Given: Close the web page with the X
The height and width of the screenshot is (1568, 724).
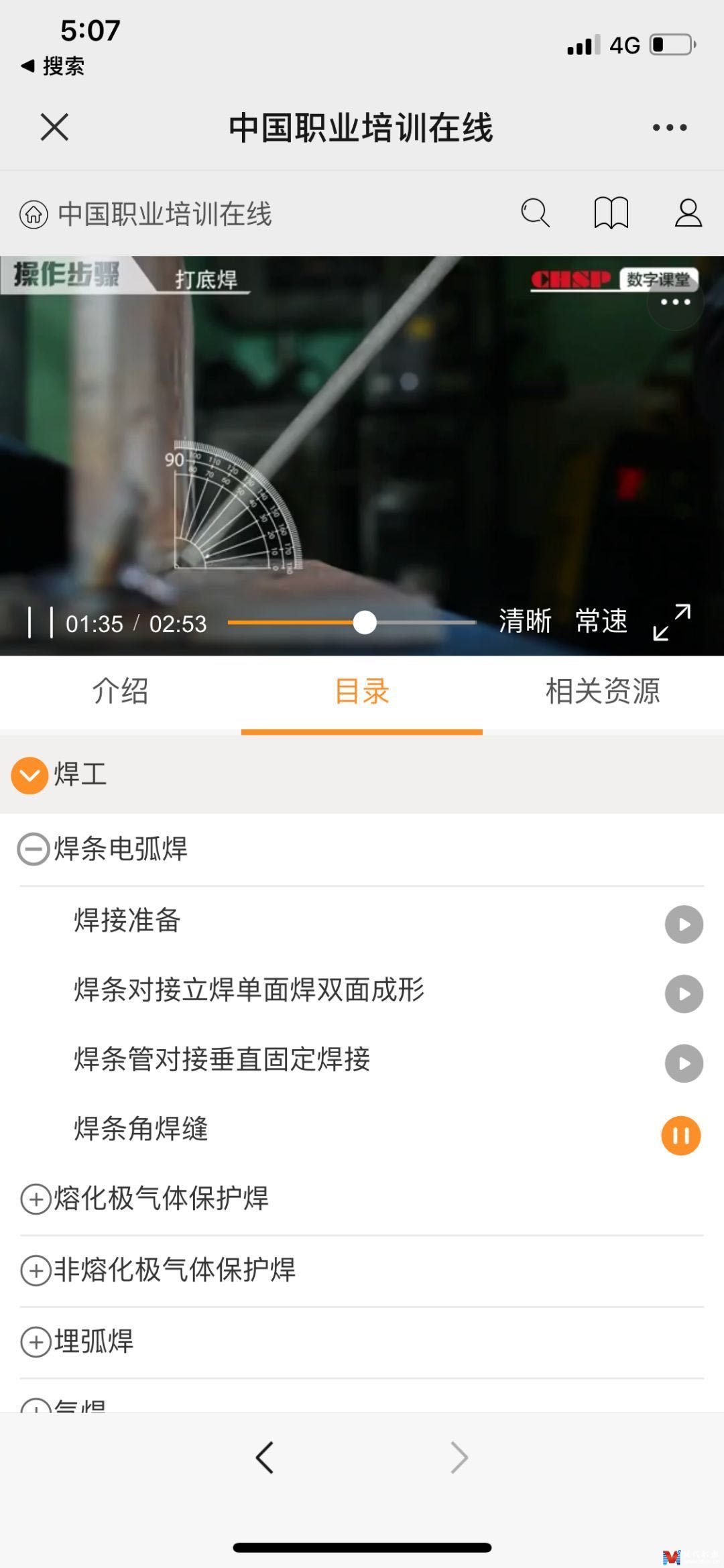Looking at the screenshot, I should (54, 127).
